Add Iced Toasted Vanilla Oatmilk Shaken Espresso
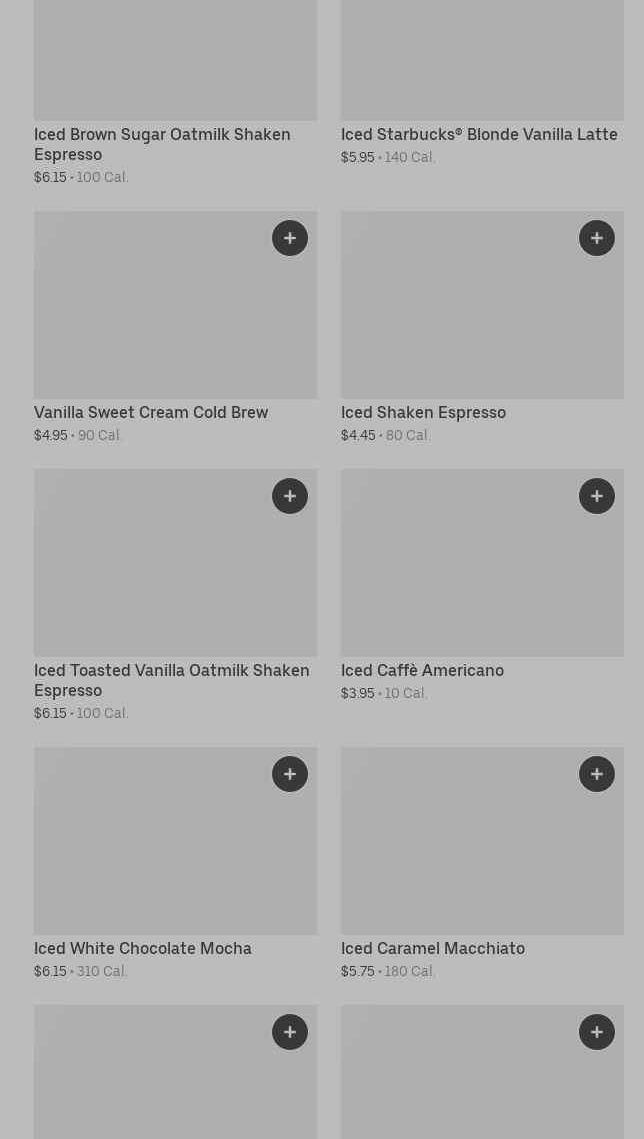Screen dimensions: 644x1139 [290, 496]
